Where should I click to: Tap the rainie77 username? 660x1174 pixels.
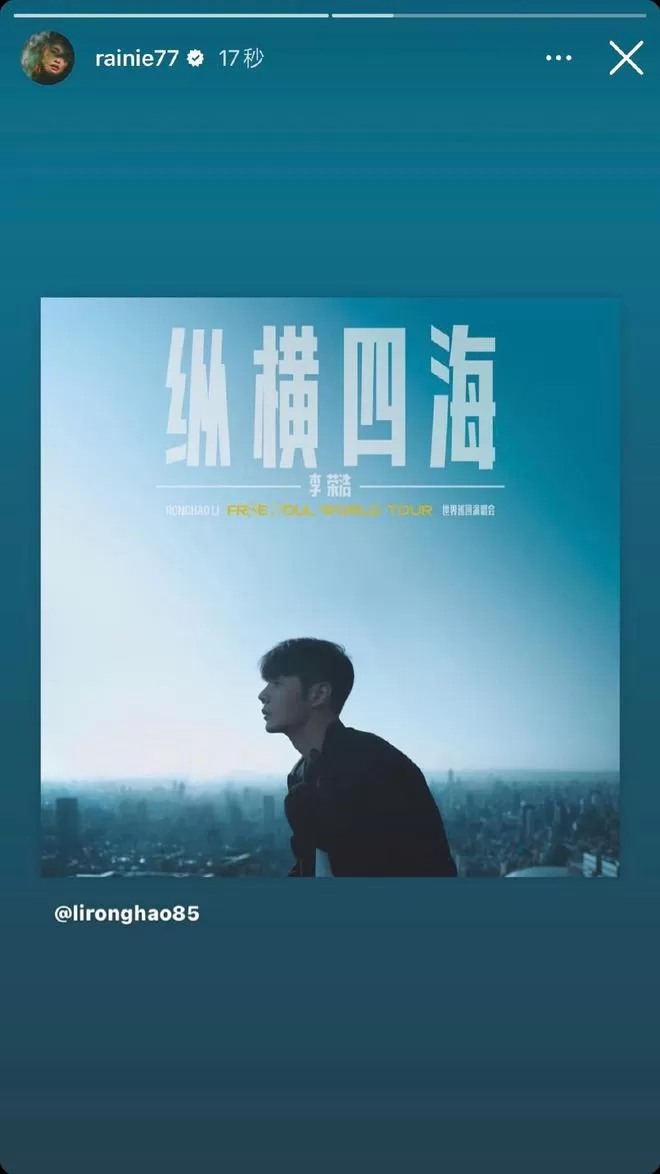point(137,58)
